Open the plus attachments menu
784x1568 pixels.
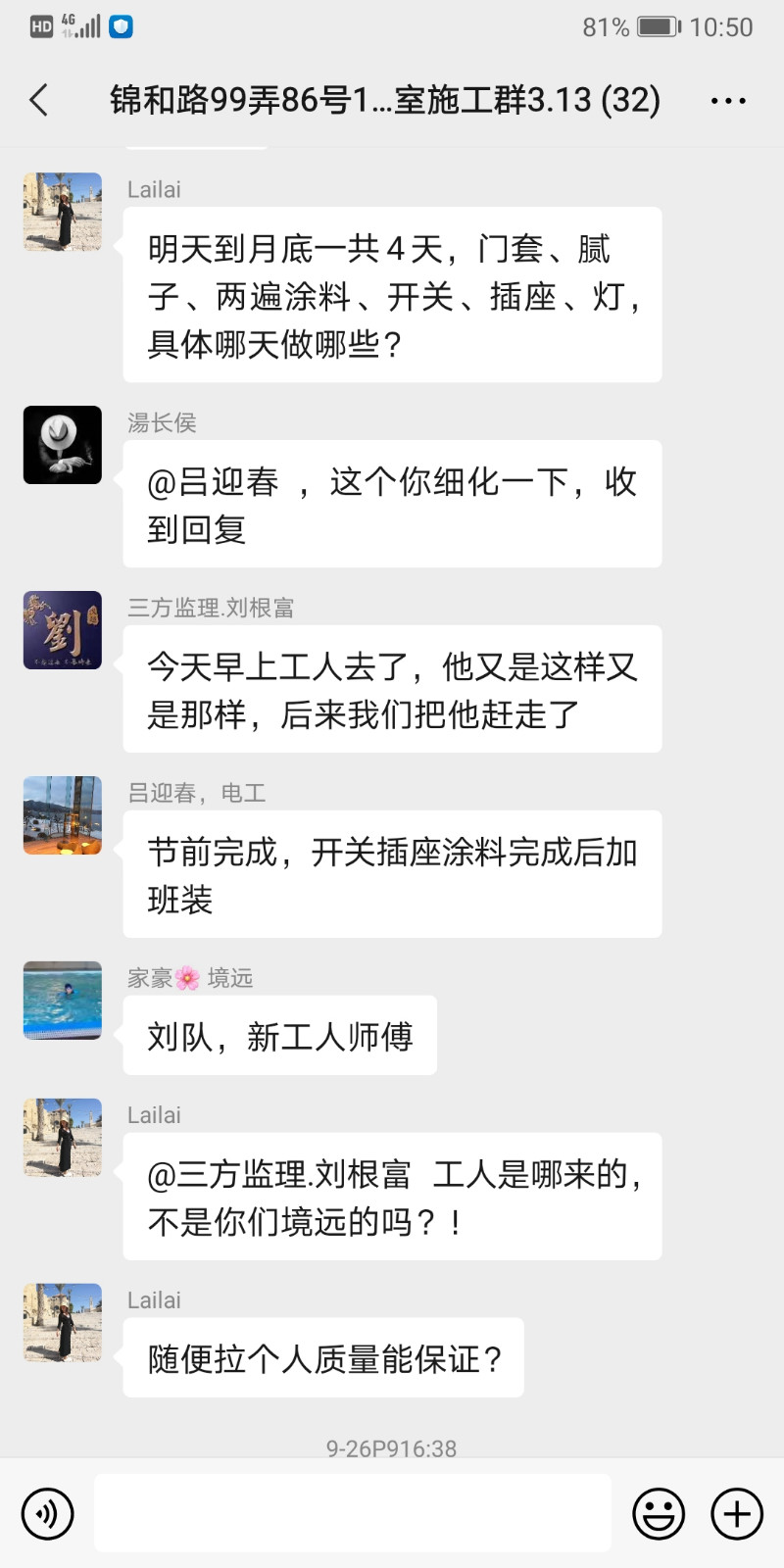pos(736,1513)
